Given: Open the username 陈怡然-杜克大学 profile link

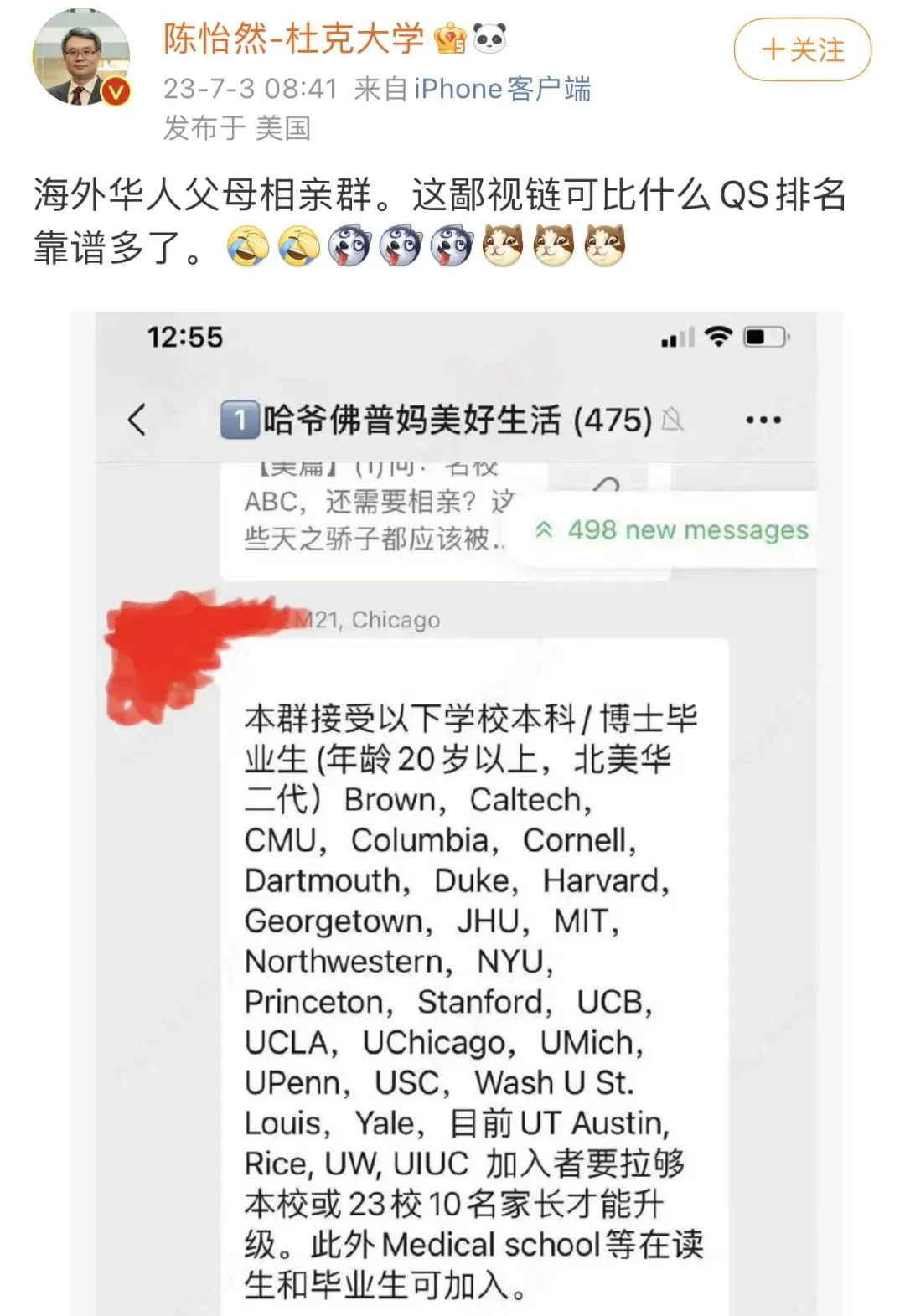Looking at the screenshot, I should point(294,39).
